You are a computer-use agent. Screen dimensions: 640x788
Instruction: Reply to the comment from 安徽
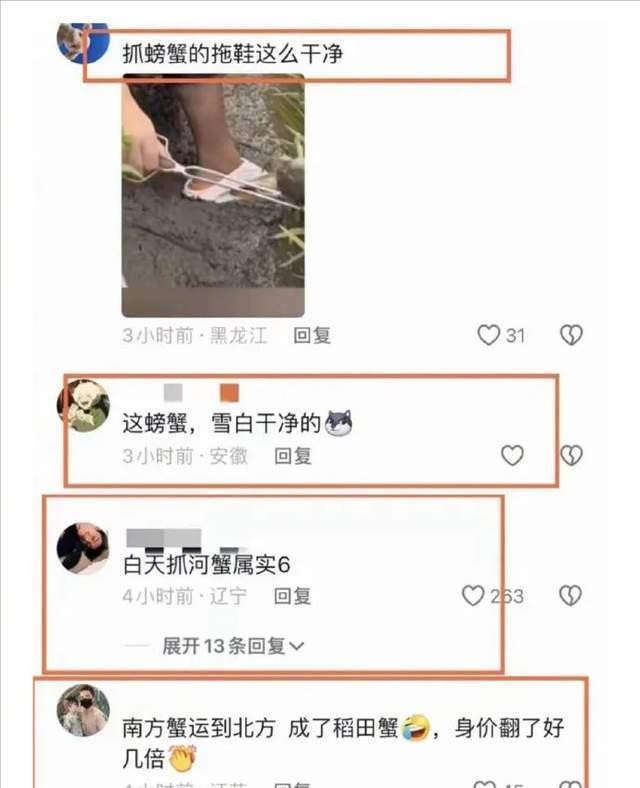click(293, 456)
